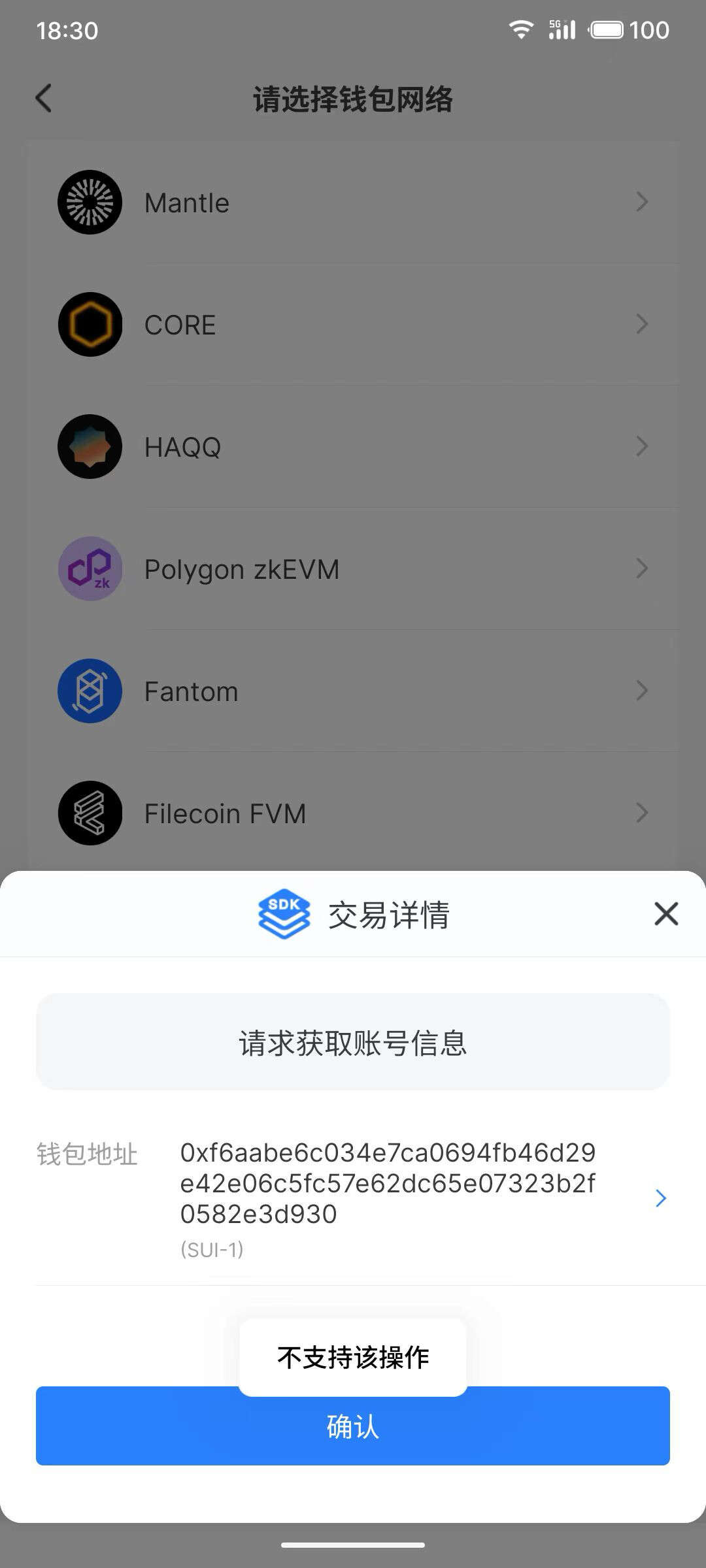The width and height of the screenshot is (706, 1568).
Task: Pick the HAQQ network
Action: (353, 447)
